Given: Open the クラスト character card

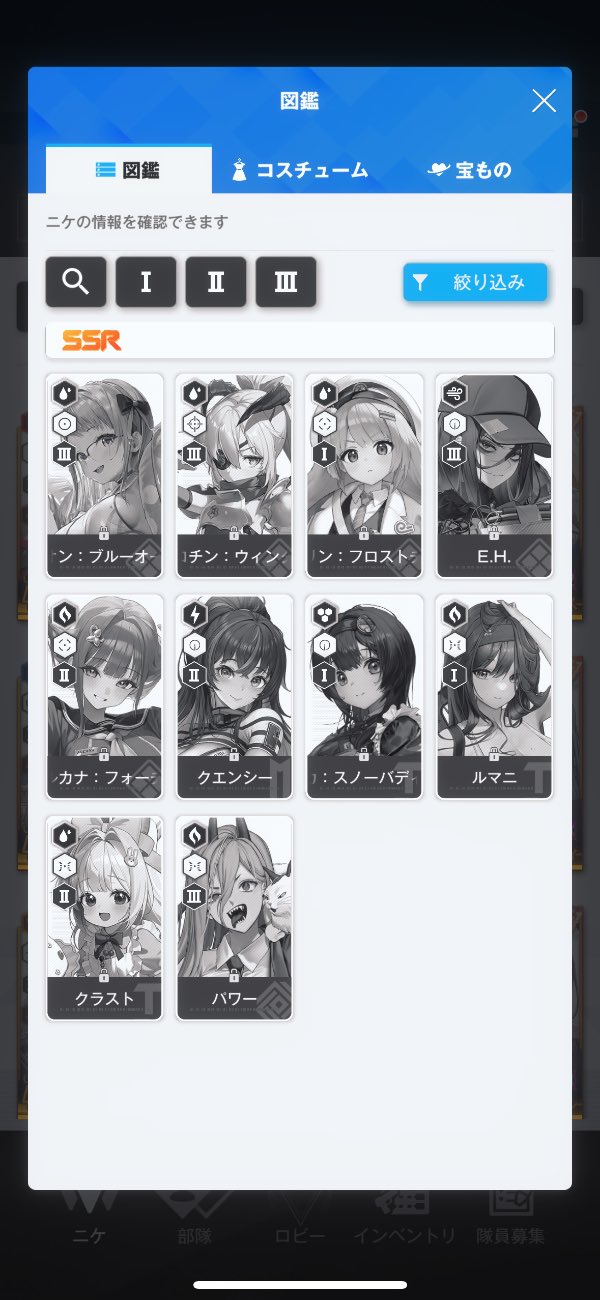Looking at the screenshot, I should 105,918.
